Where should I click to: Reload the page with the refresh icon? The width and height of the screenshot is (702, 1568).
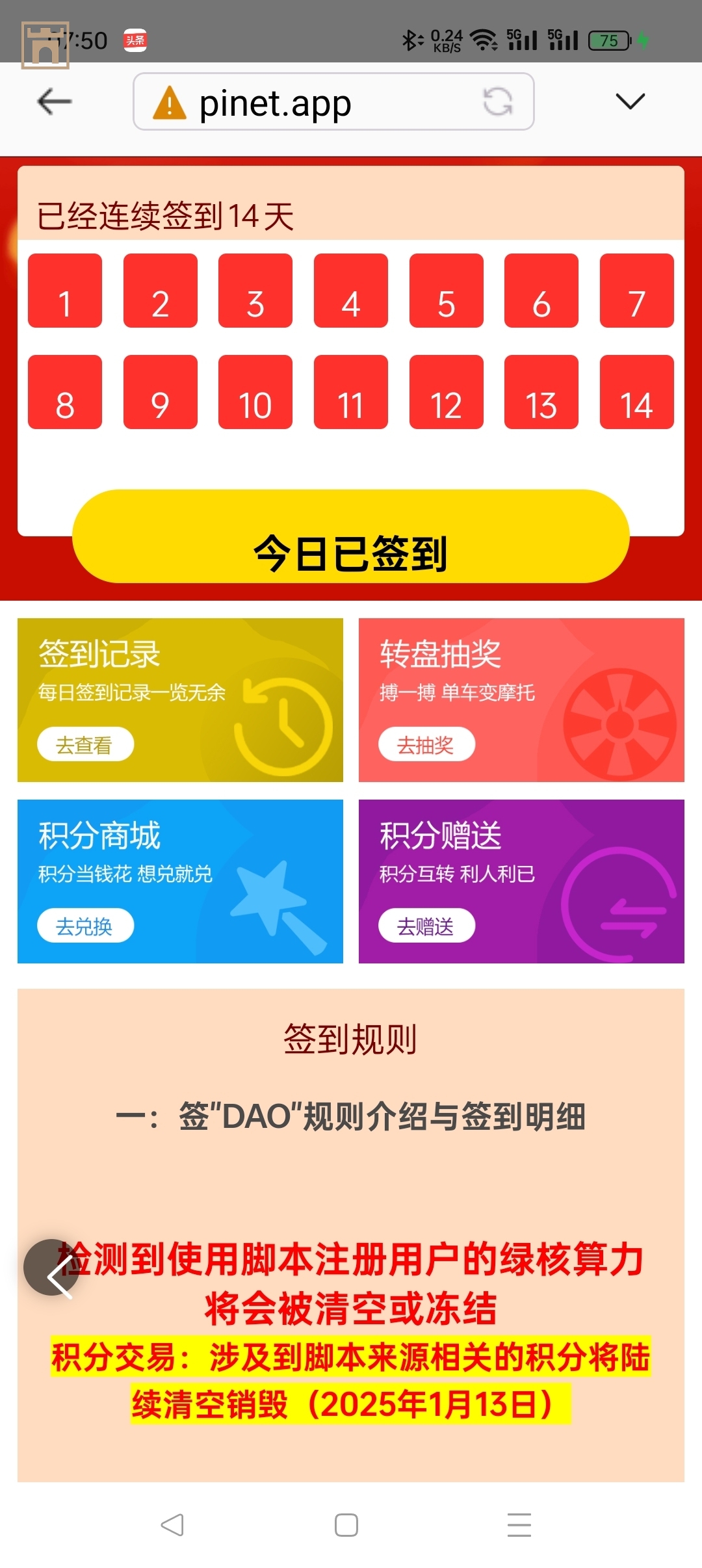click(x=498, y=102)
